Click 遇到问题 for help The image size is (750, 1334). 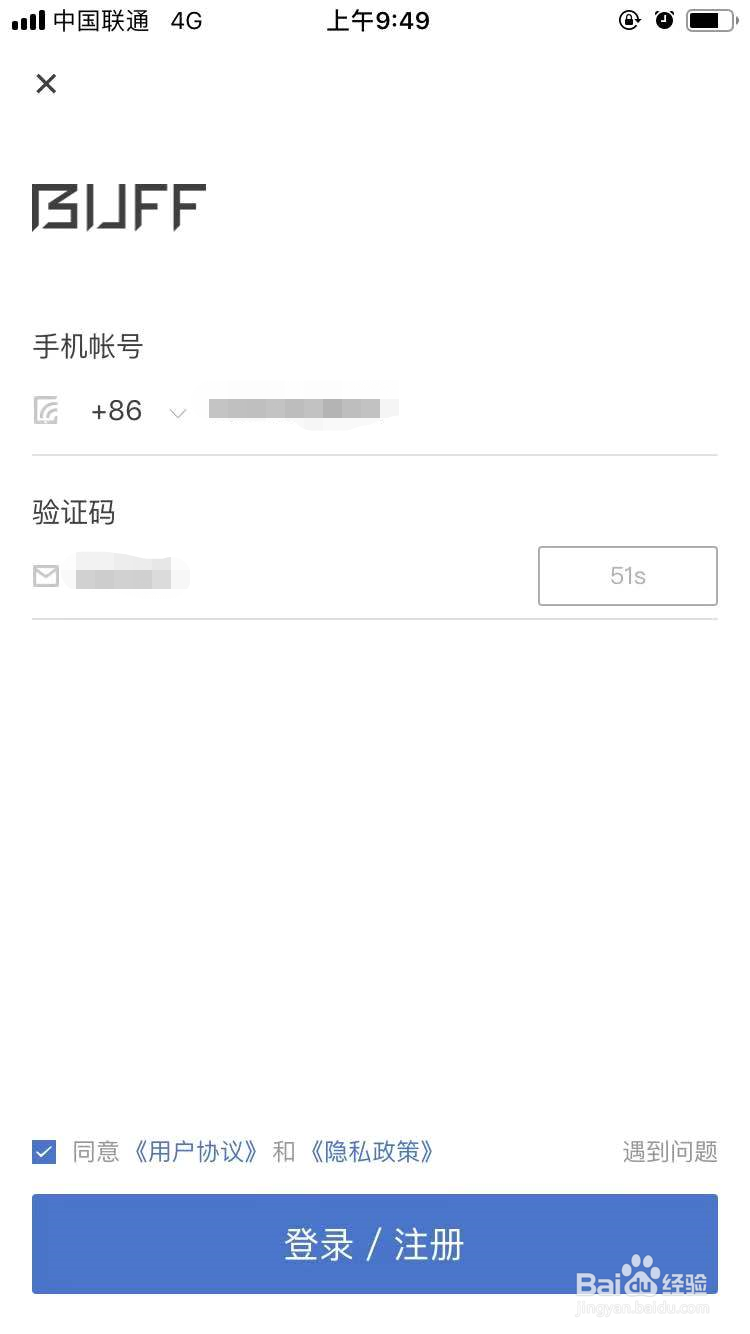668,1151
